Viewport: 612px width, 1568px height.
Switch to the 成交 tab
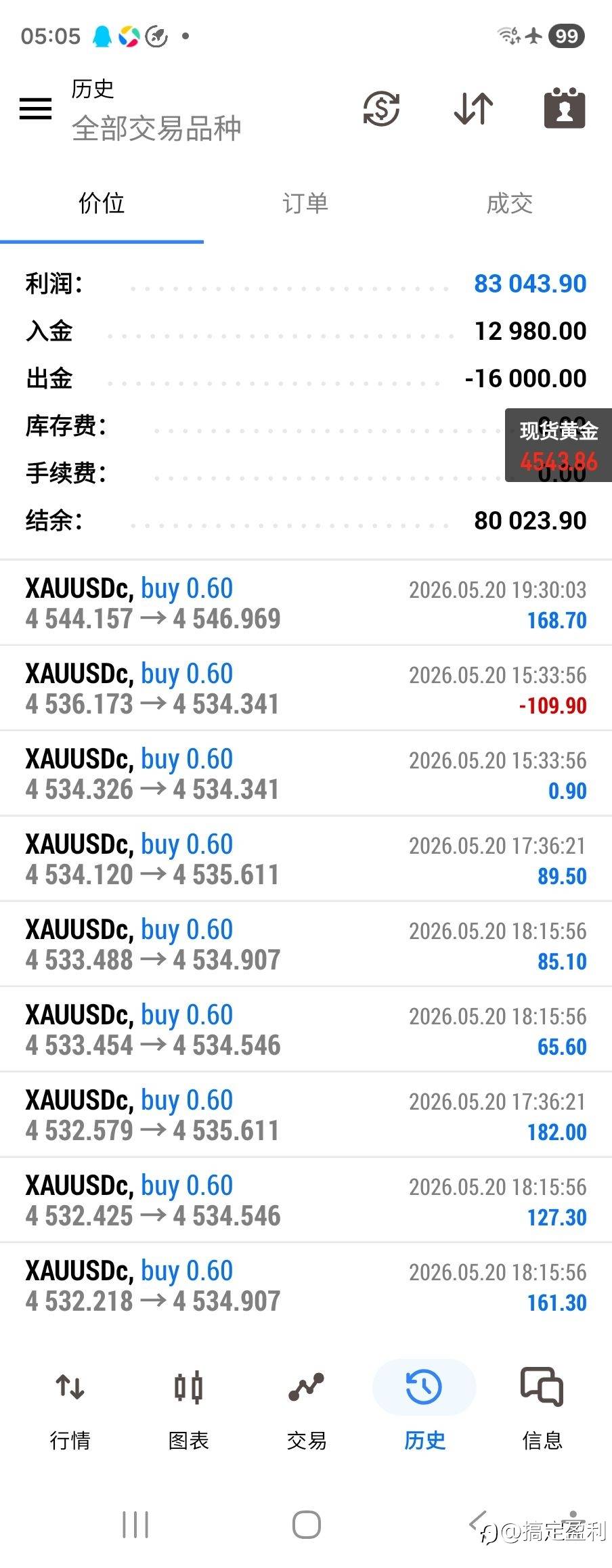point(510,203)
